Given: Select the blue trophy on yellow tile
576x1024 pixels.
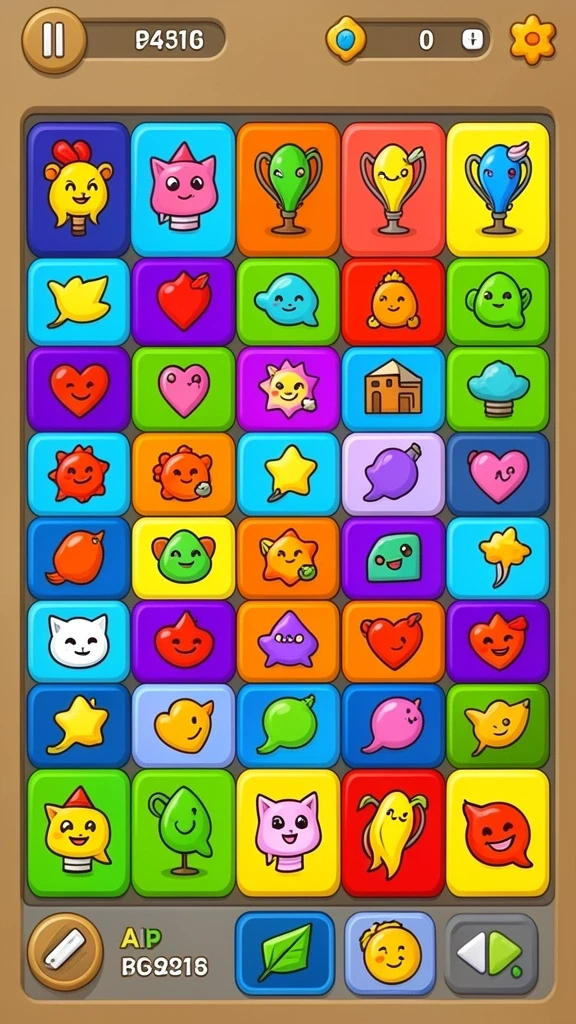Looking at the screenshot, I should tap(498, 189).
